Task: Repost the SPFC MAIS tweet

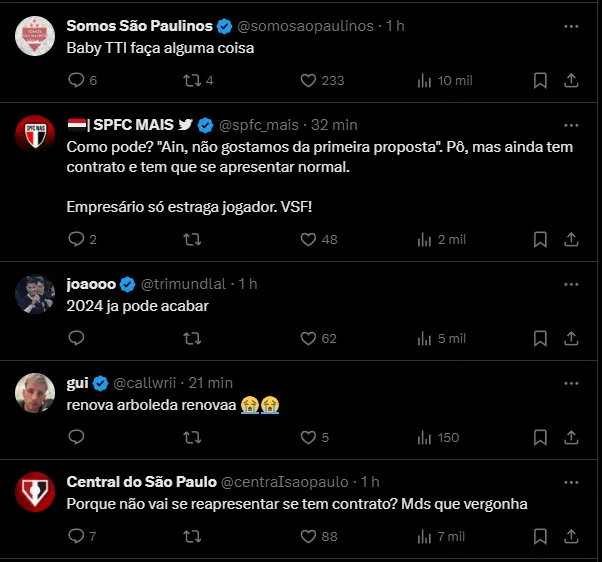Action: tap(193, 239)
